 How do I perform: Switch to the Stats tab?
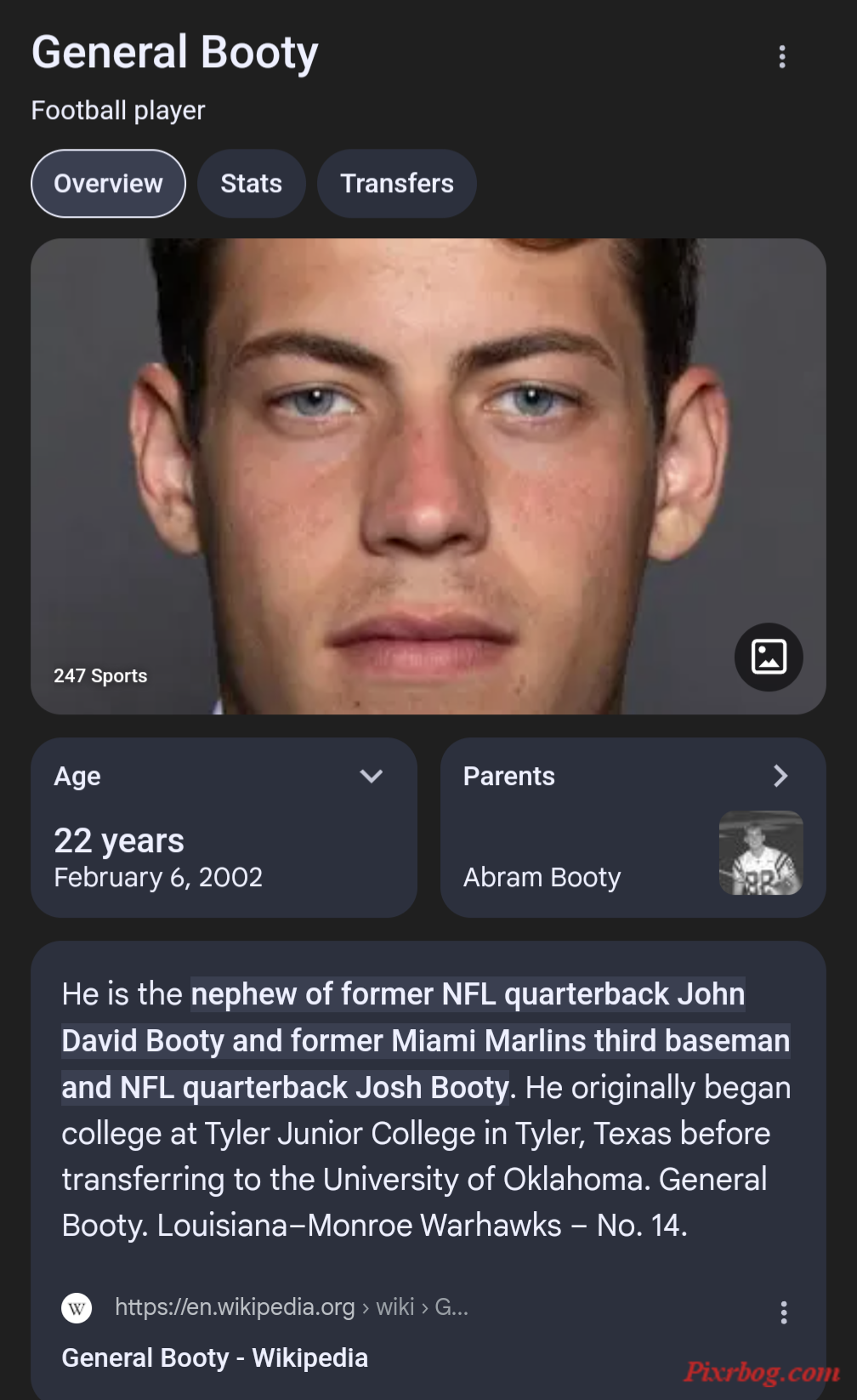tap(251, 184)
